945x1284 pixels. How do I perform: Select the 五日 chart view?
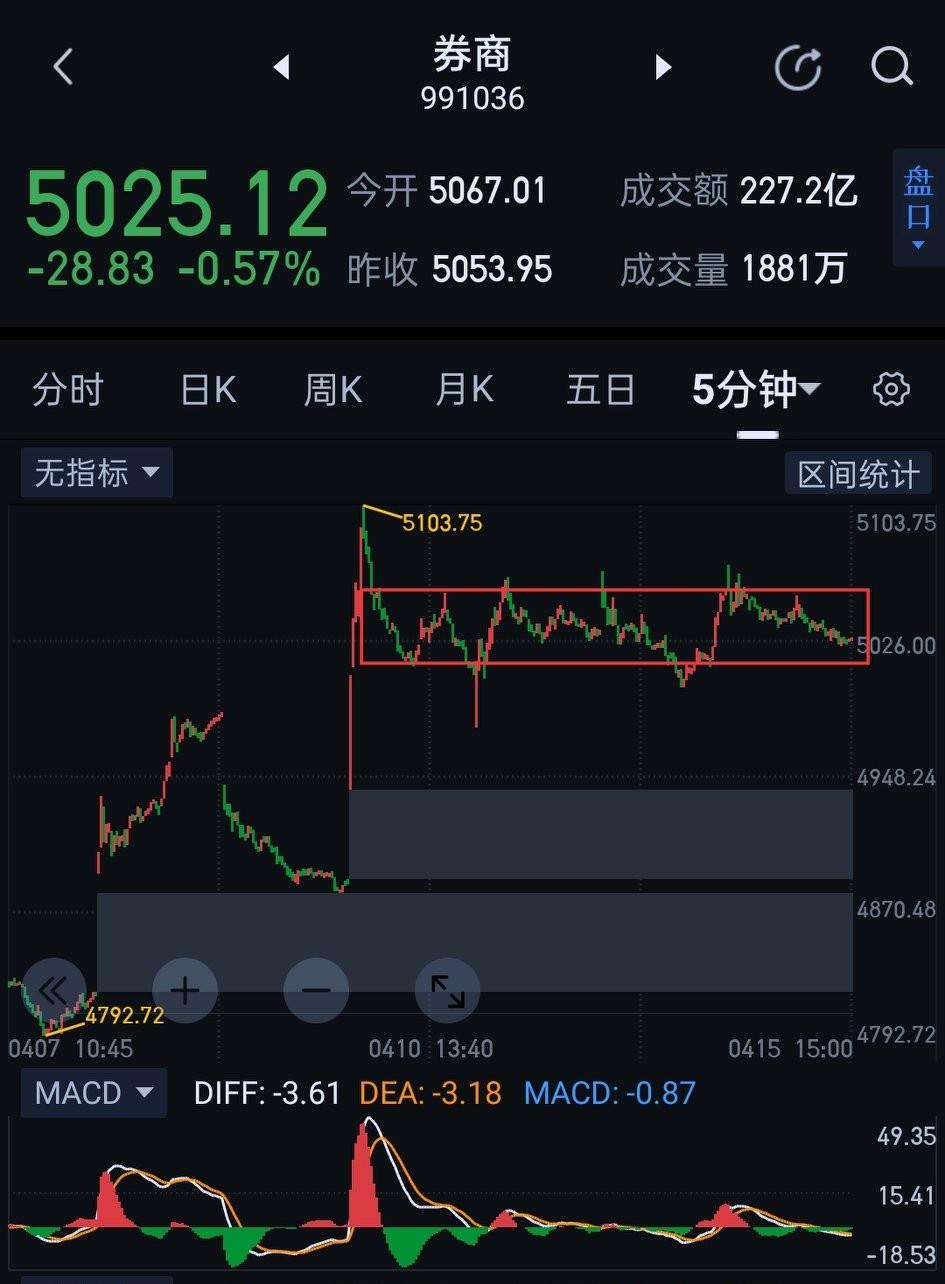click(x=600, y=390)
